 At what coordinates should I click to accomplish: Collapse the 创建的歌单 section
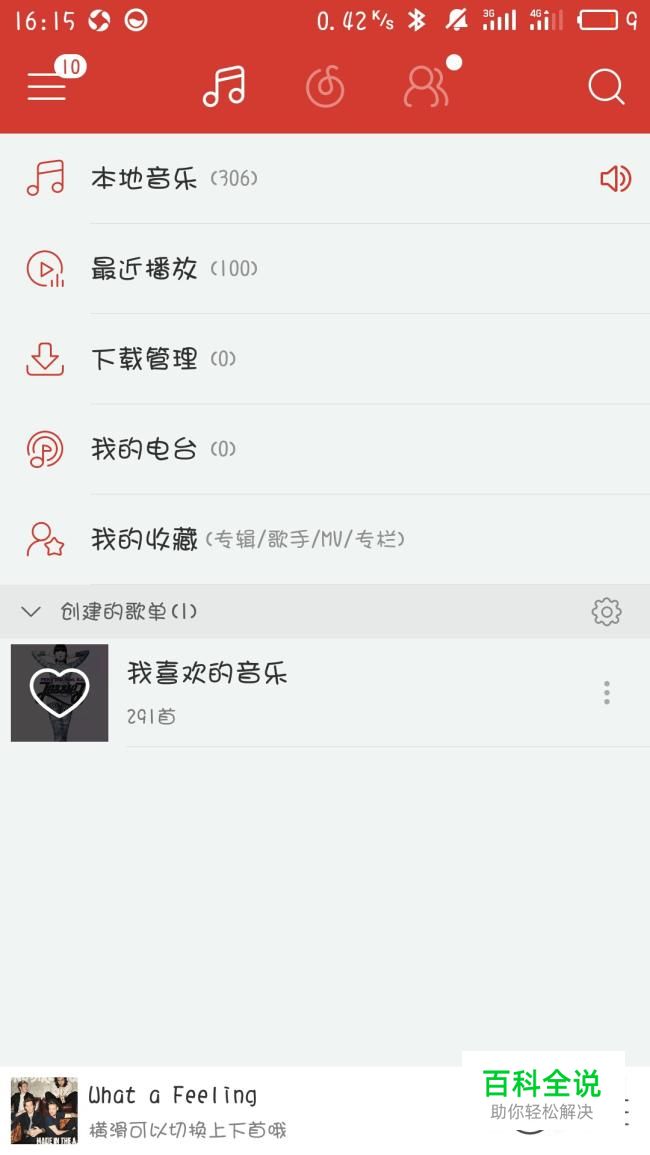pyautogui.click(x=31, y=611)
